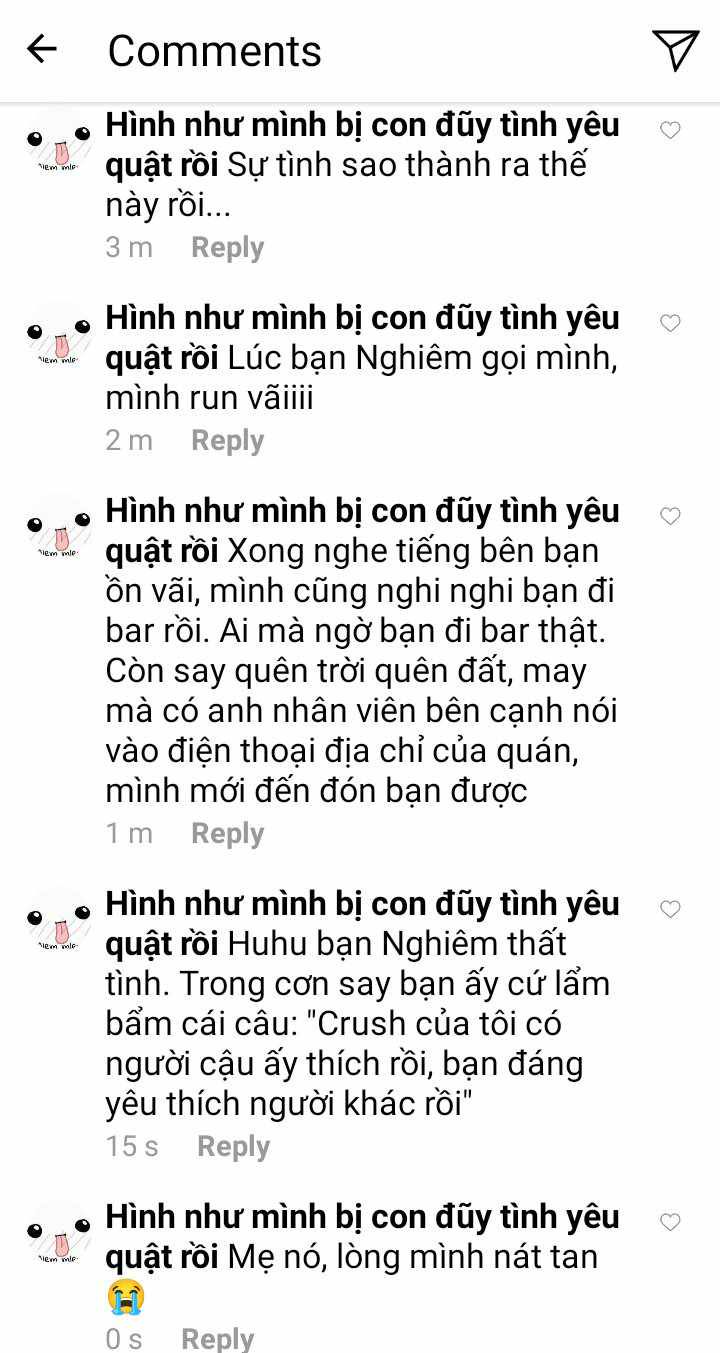Like the comment starting "Xong nghe tiếng bên bạn"
Viewport: 720px width, 1353px height.
(x=671, y=516)
